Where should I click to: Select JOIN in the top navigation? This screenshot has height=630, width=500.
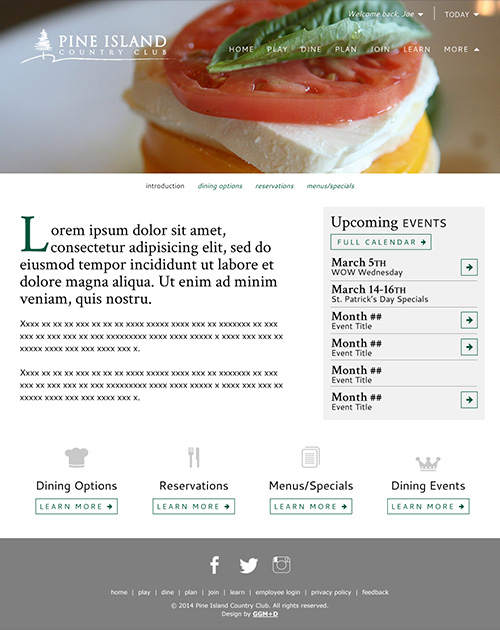click(x=380, y=49)
